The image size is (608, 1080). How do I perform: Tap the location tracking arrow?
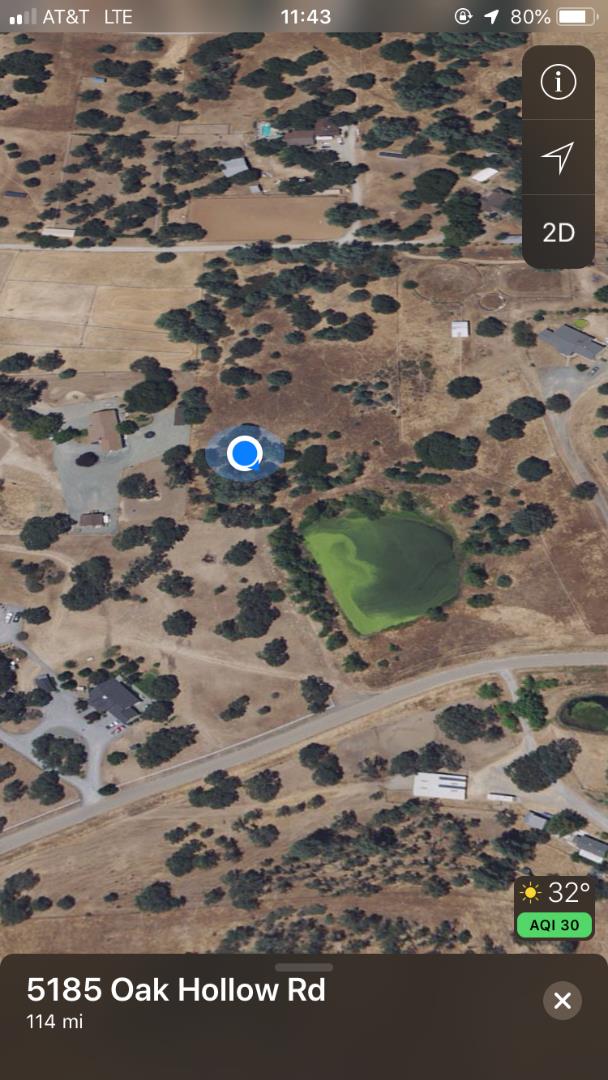click(558, 157)
